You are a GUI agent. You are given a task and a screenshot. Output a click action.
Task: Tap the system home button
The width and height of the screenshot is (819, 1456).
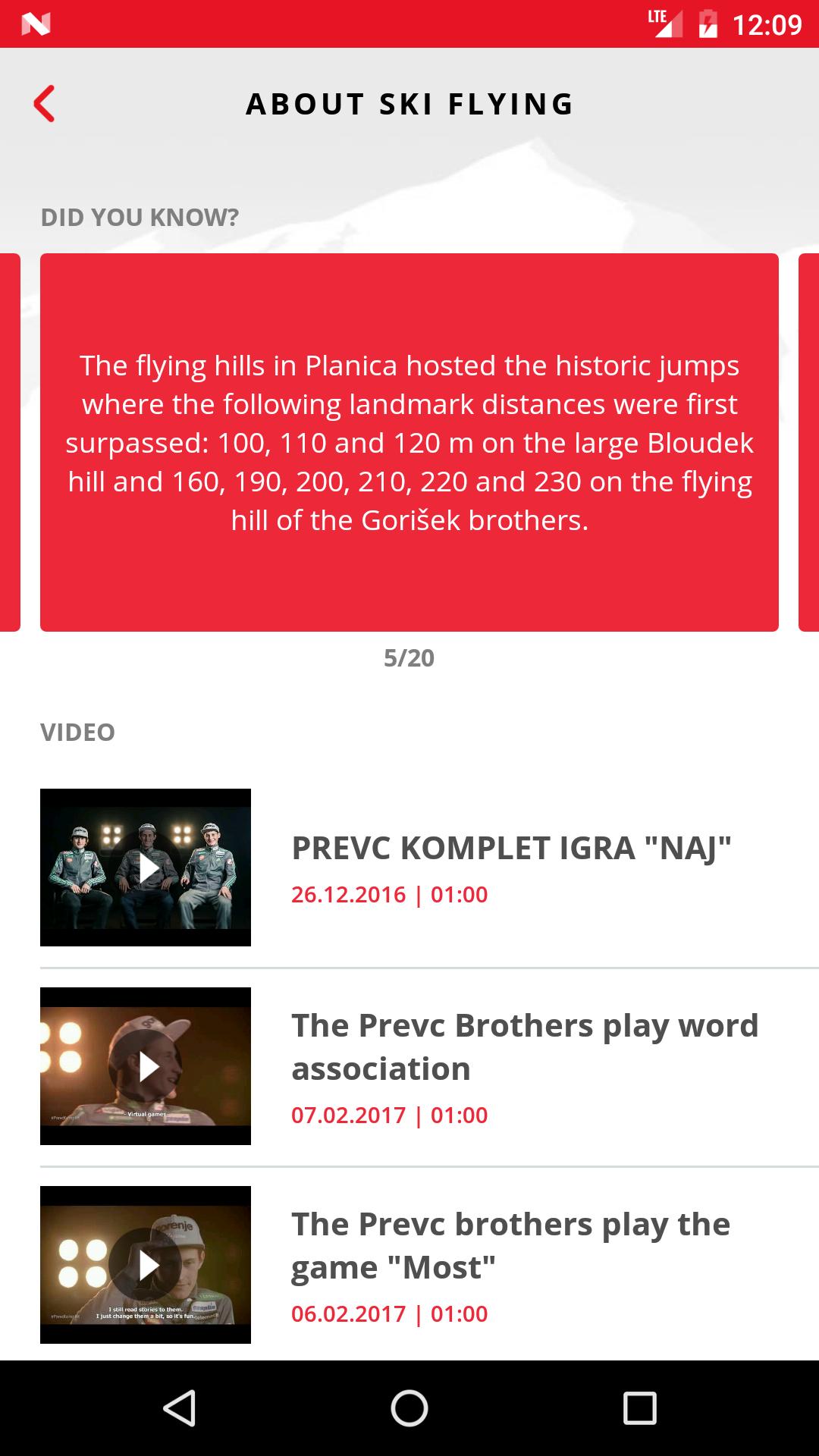409,1408
